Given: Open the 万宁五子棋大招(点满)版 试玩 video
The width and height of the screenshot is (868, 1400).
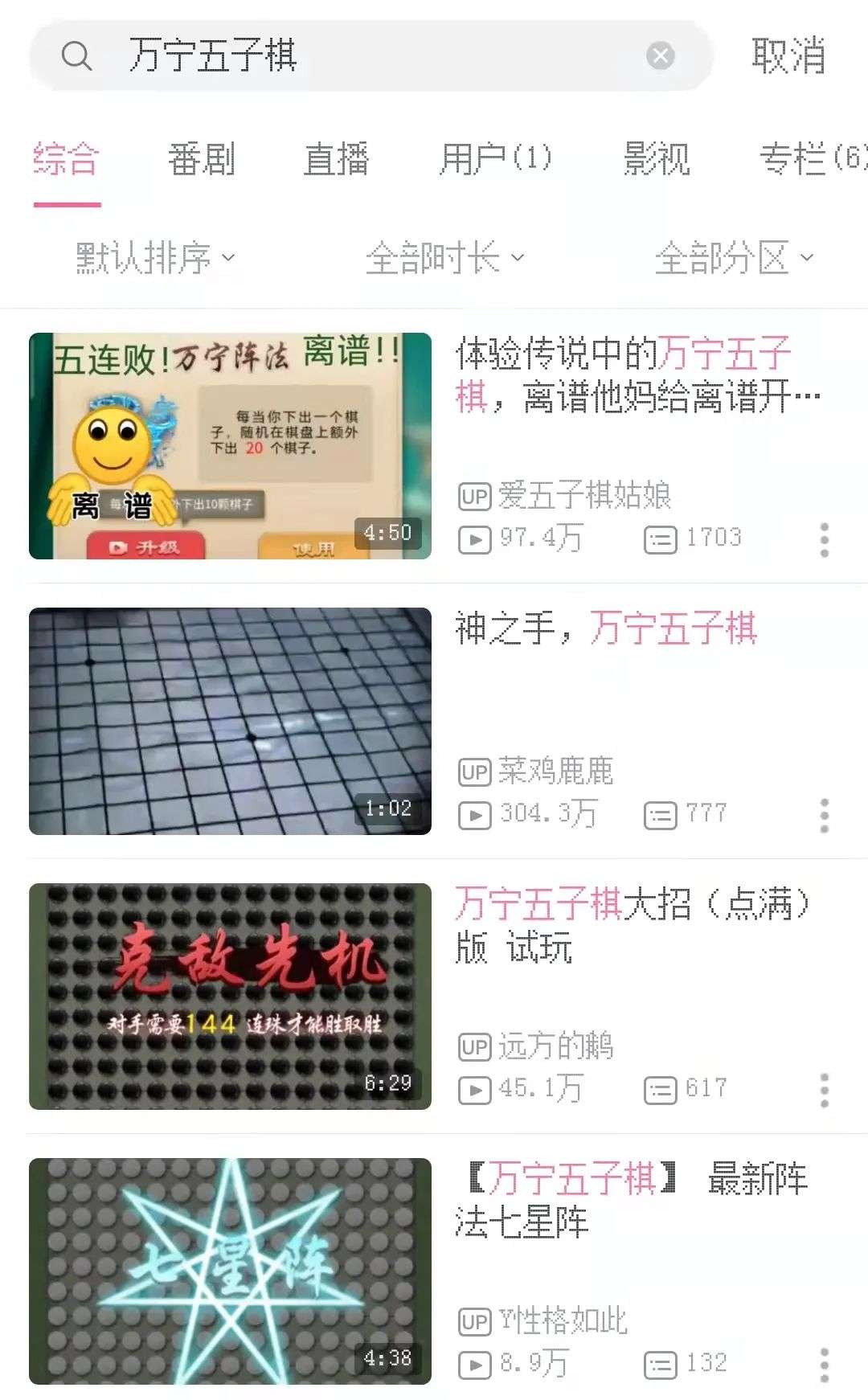Looking at the screenshot, I should click(230, 997).
